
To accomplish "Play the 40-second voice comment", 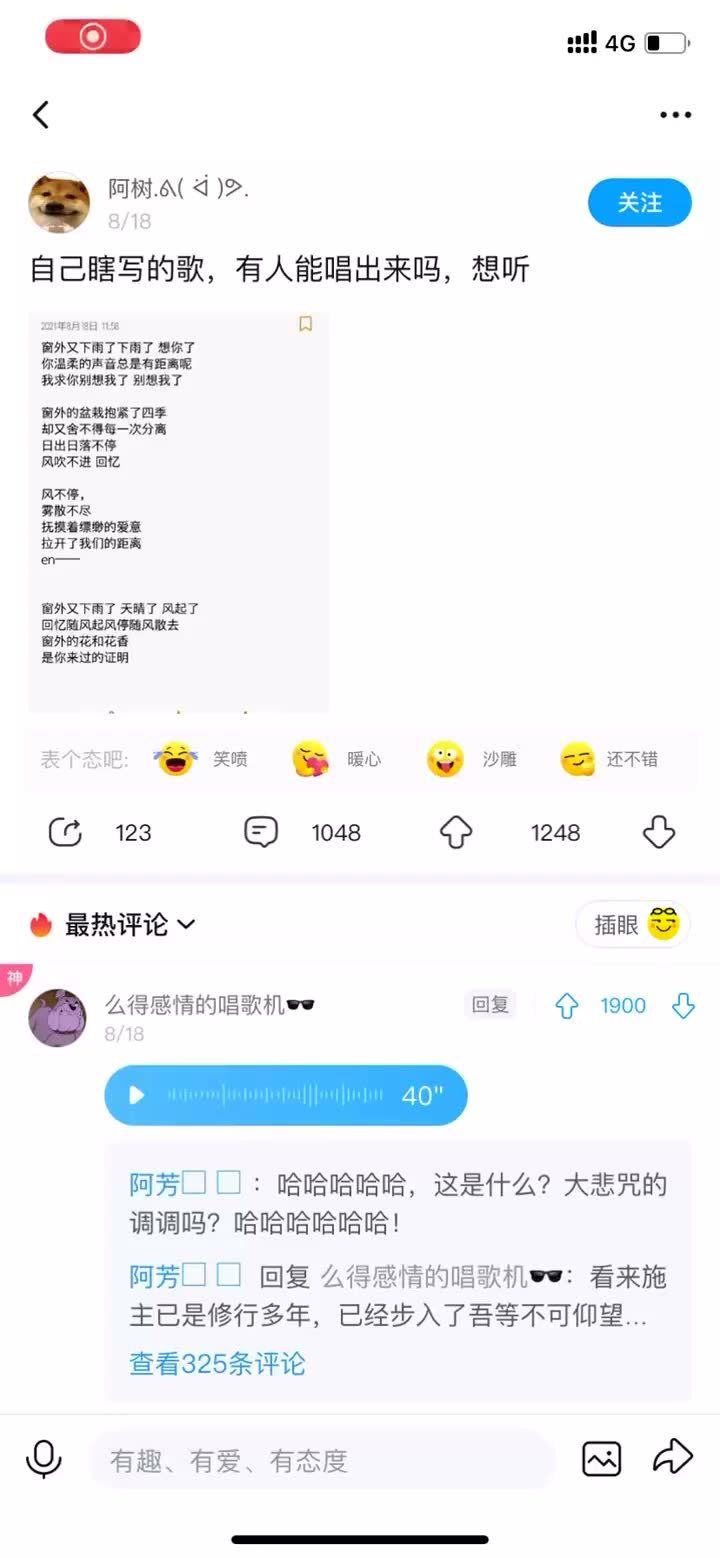I will 138,1095.
